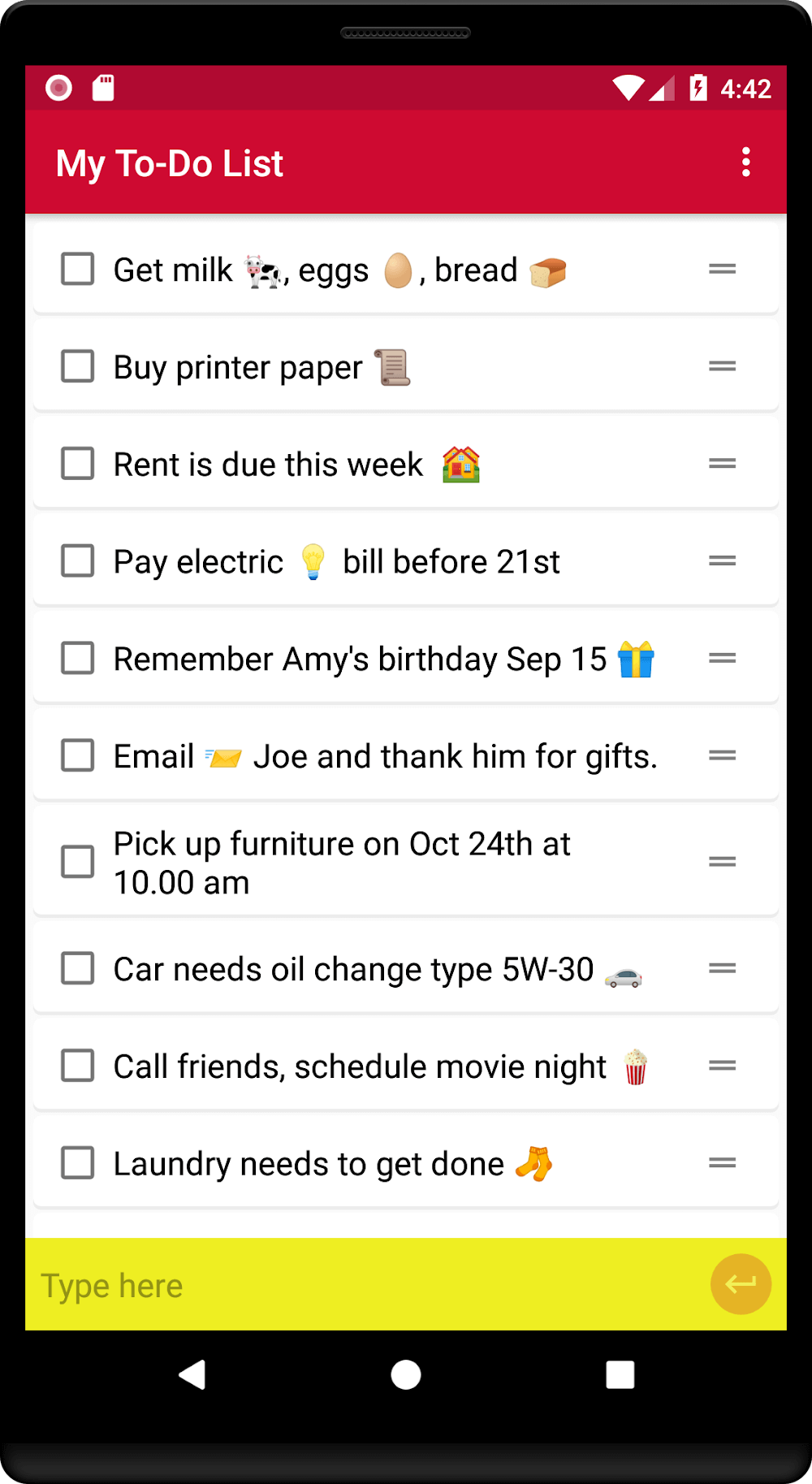Mark Buy printer paper as done
The width and height of the screenshot is (812, 1484).
[78, 366]
